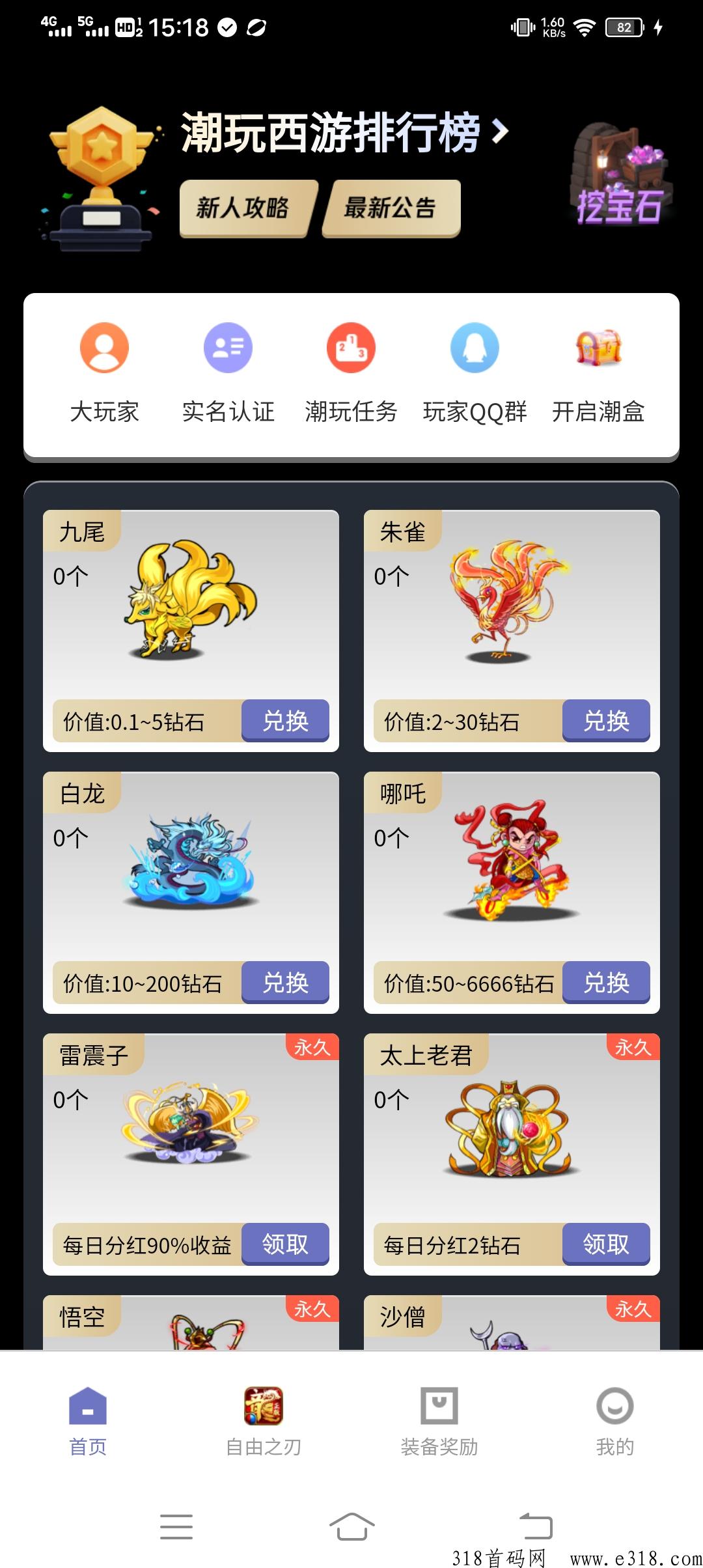Exchange the 白龙 card via 兑换
This screenshot has height=1568, width=703.
pos(285,983)
